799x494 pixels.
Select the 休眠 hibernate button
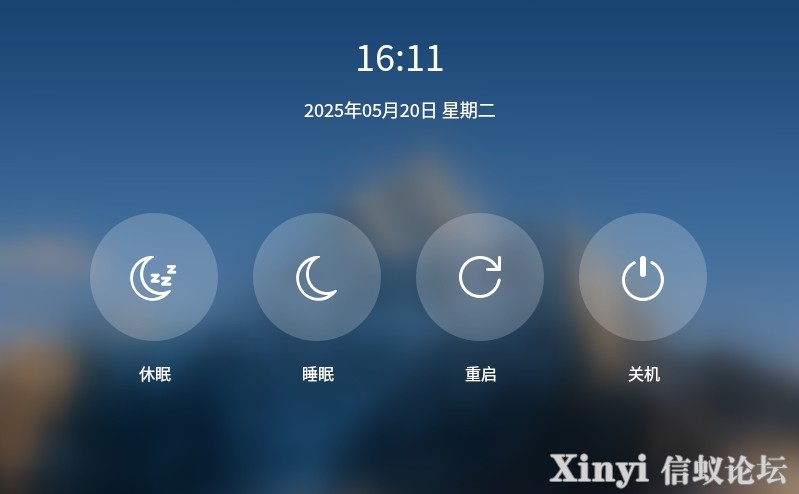point(154,277)
